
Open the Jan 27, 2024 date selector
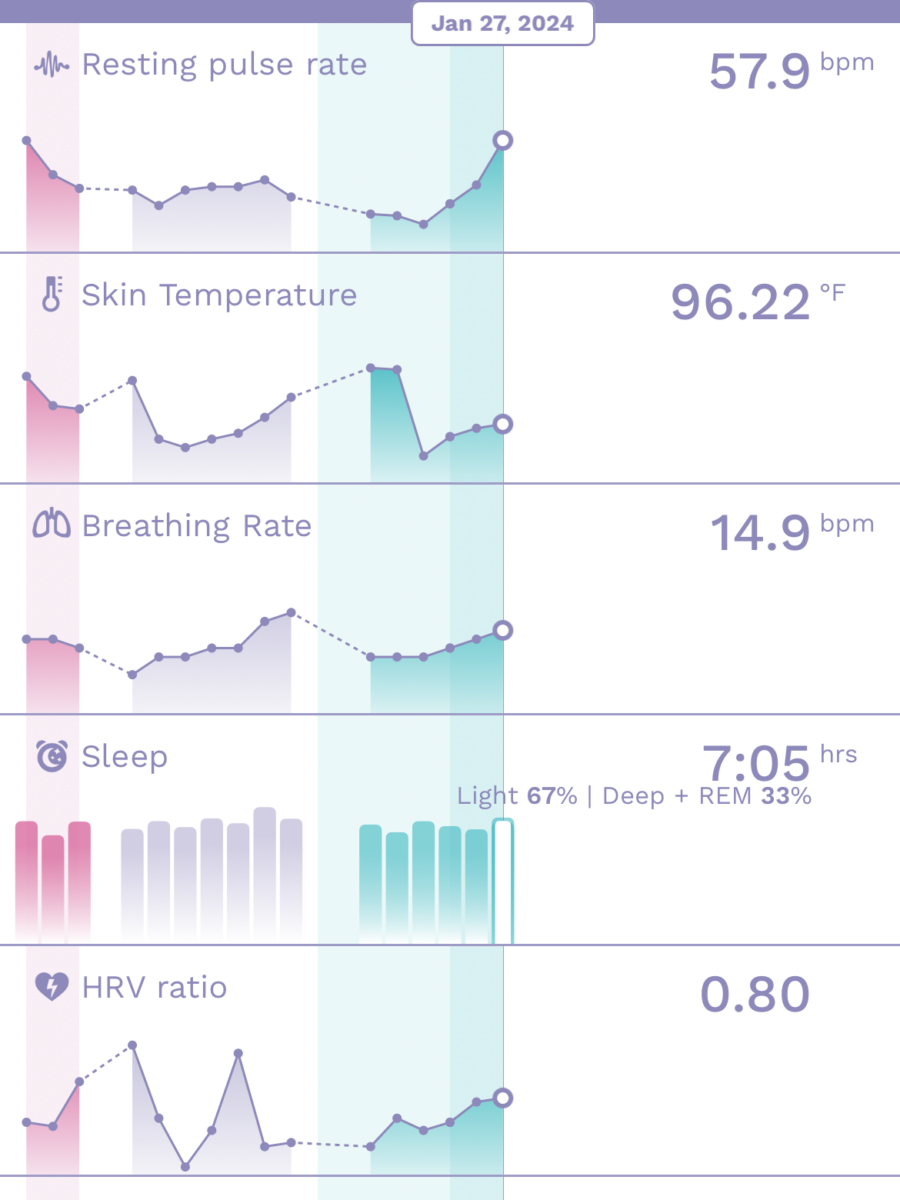pos(502,23)
